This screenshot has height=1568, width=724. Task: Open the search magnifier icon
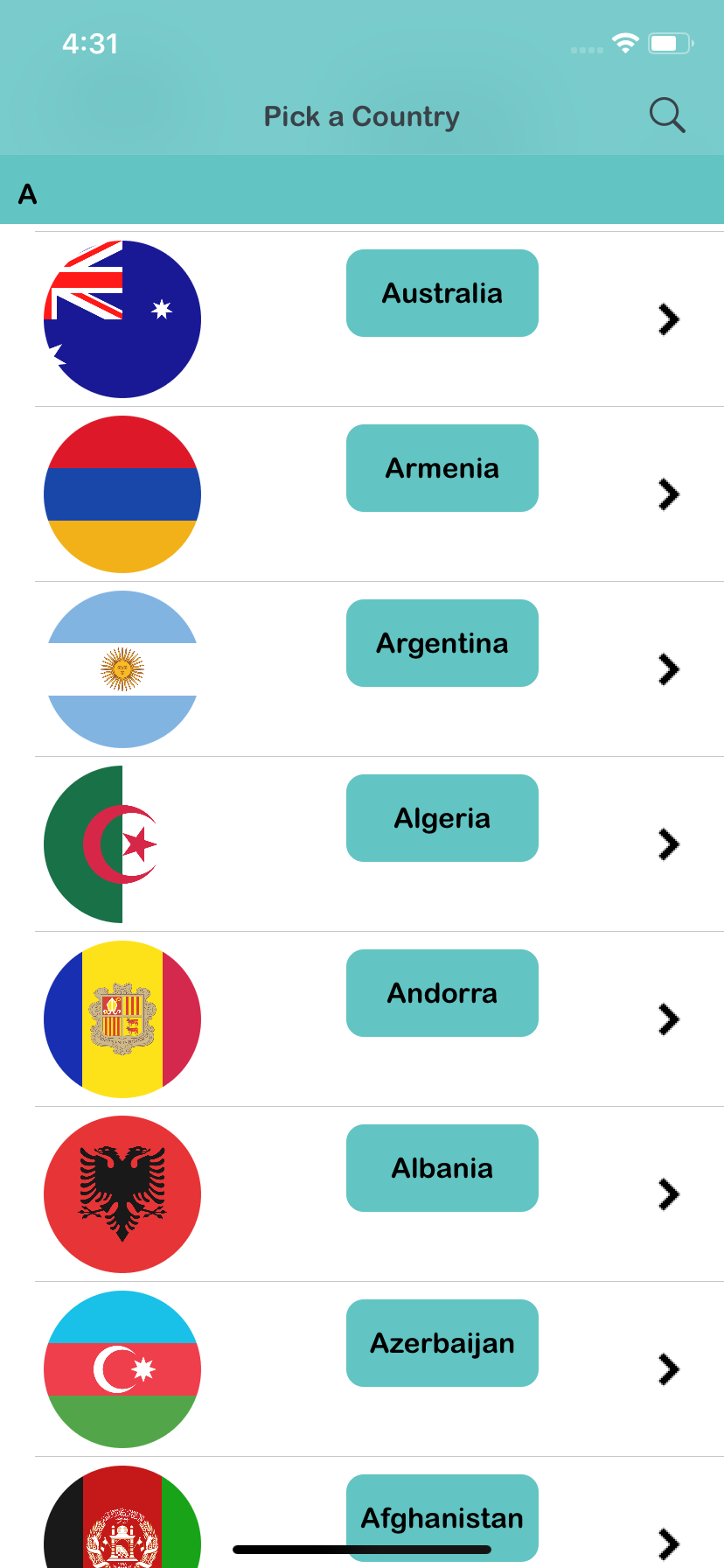[667, 115]
